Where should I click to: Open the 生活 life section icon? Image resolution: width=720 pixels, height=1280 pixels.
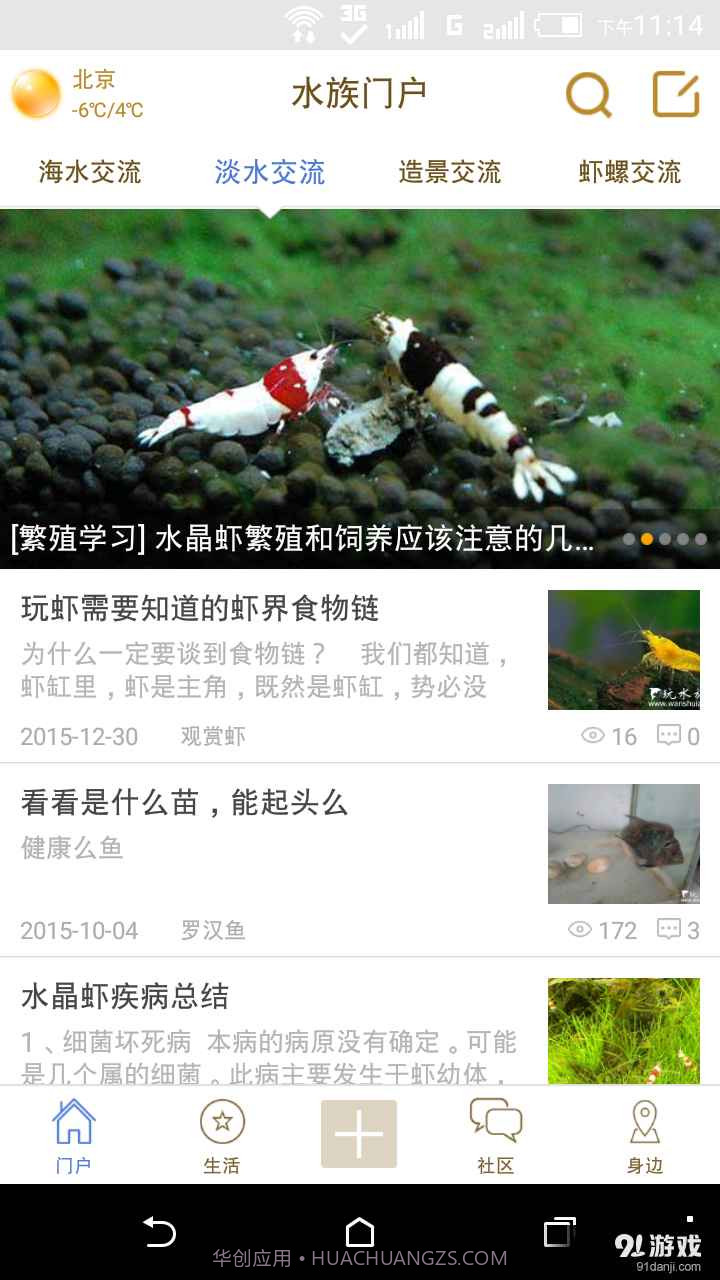point(222,1135)
